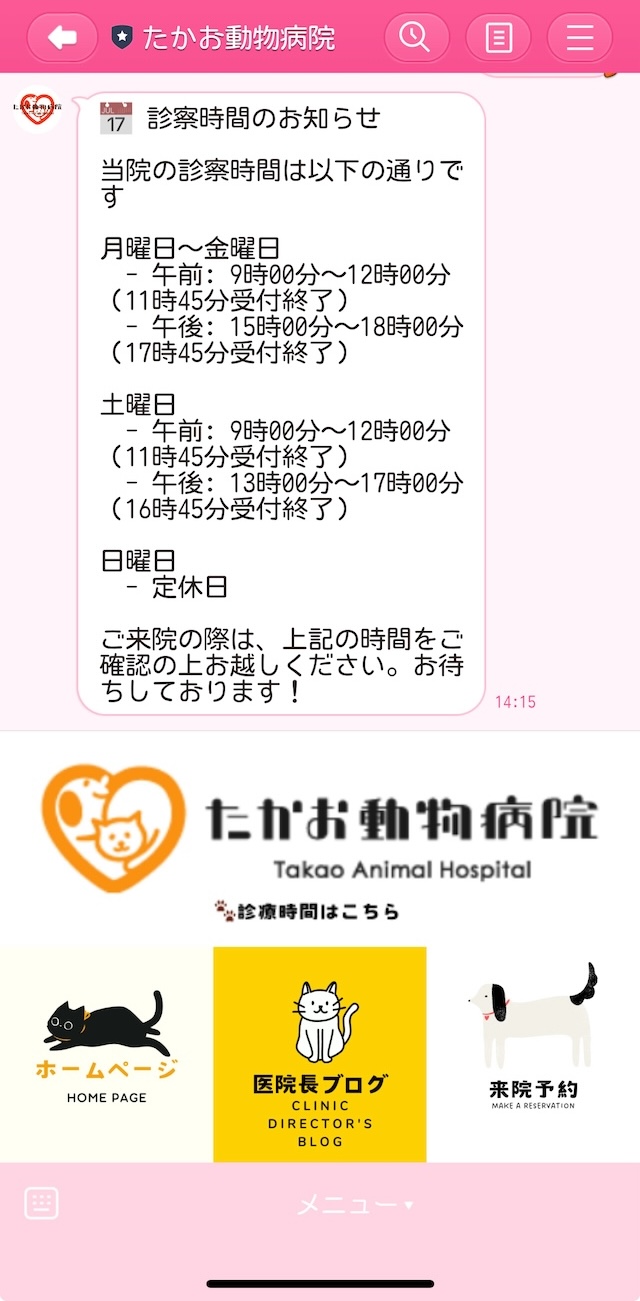The image size is (640, 1301).
Task: Open the ホームページ tile
Action: tap(106, 1054)
